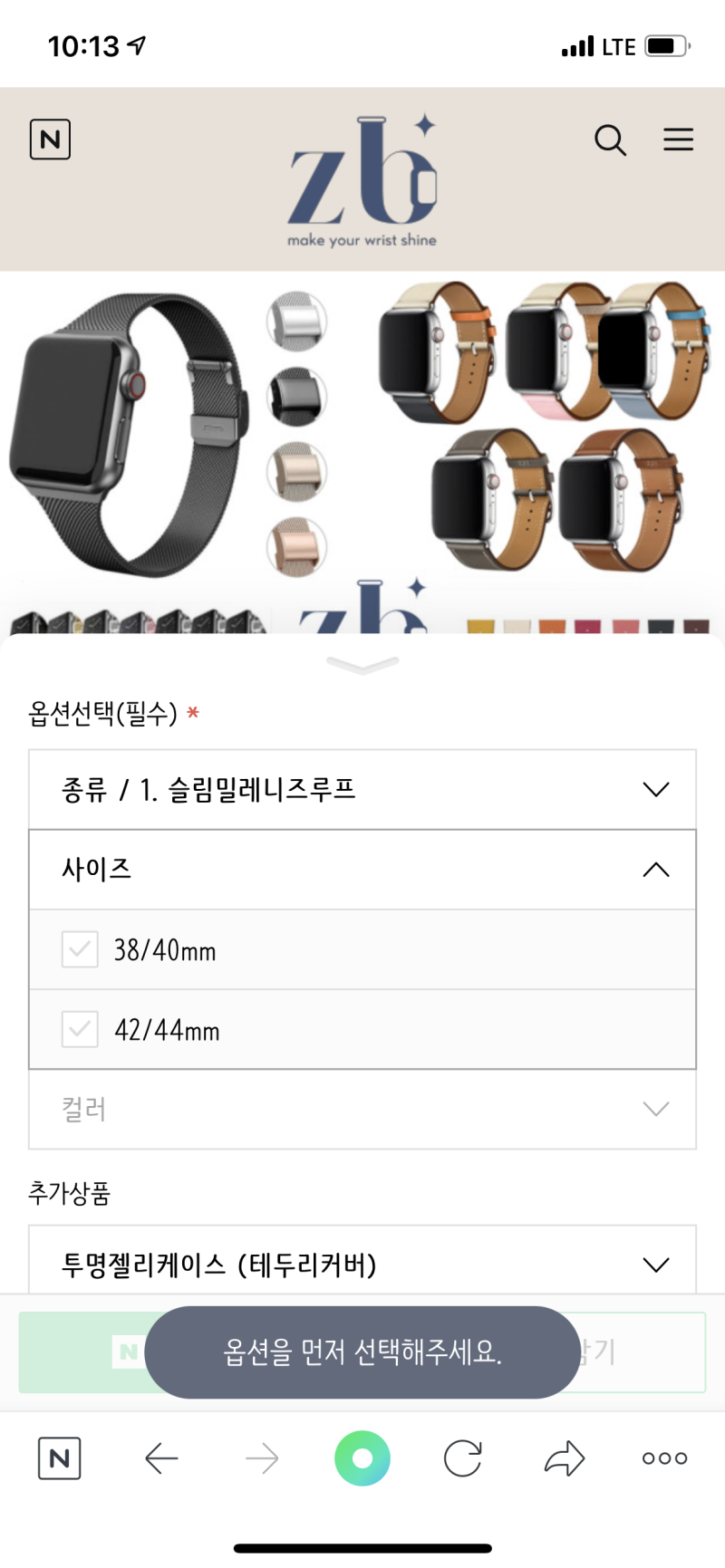The height and width of the screenshot is (1568, 725).
Task: Collapse the option panel using the chevron handle
Action: click(362, 664)
